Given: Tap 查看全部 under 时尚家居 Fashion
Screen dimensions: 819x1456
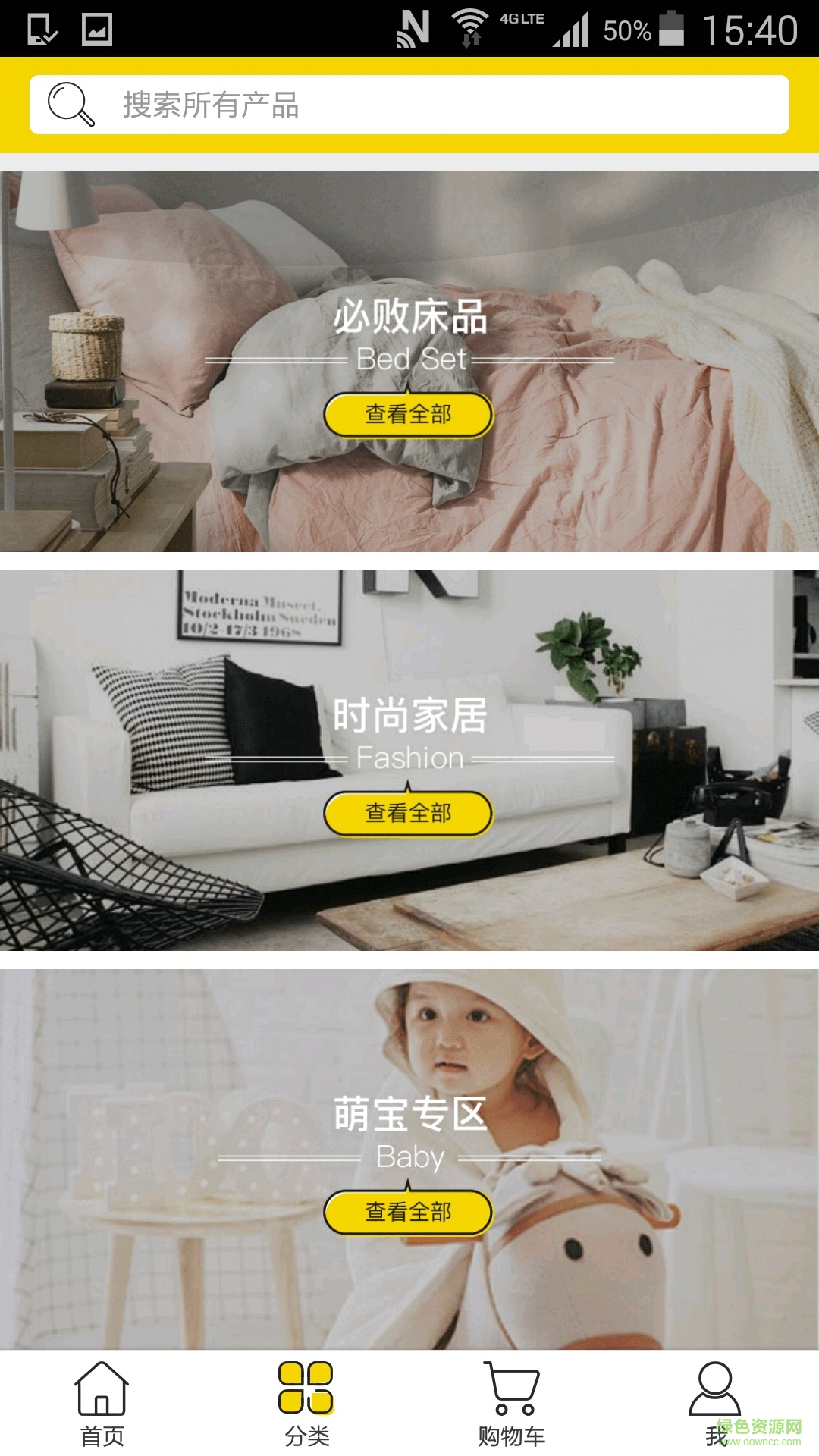Looking at the screenshot, I should (409, 814).
